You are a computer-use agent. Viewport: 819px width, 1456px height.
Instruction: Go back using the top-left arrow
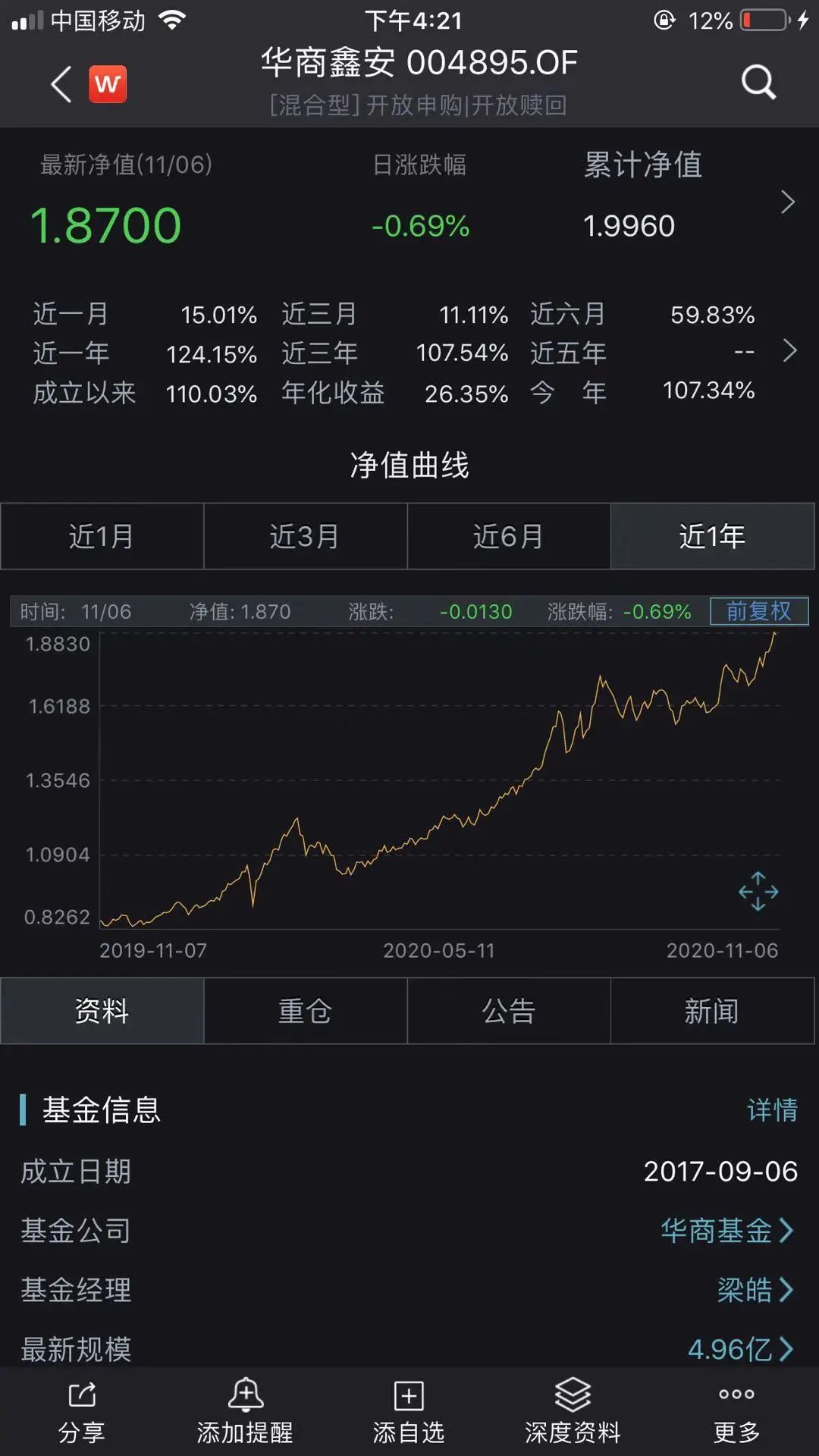point(61,83)
